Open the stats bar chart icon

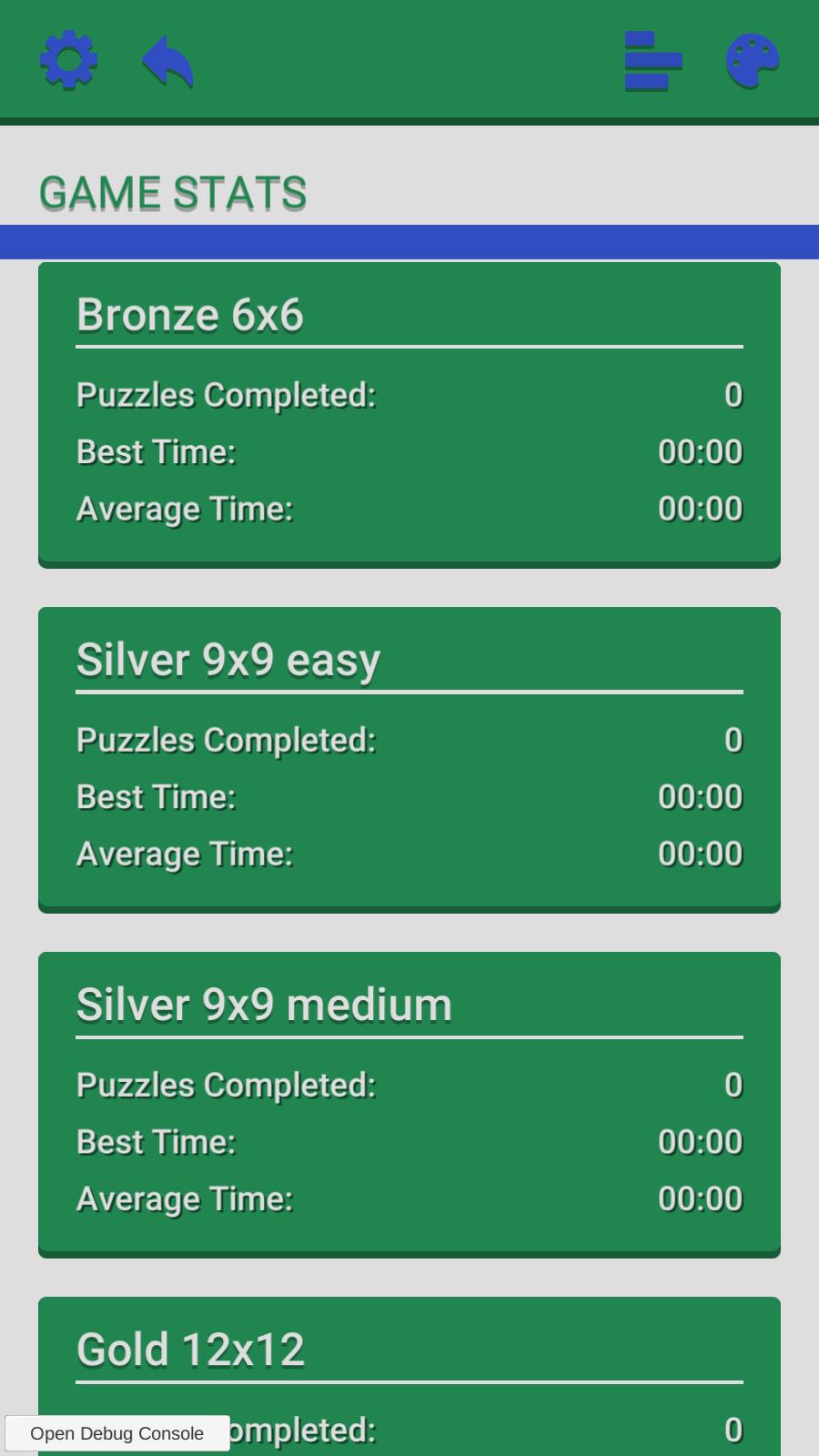[x=652, y=61]
